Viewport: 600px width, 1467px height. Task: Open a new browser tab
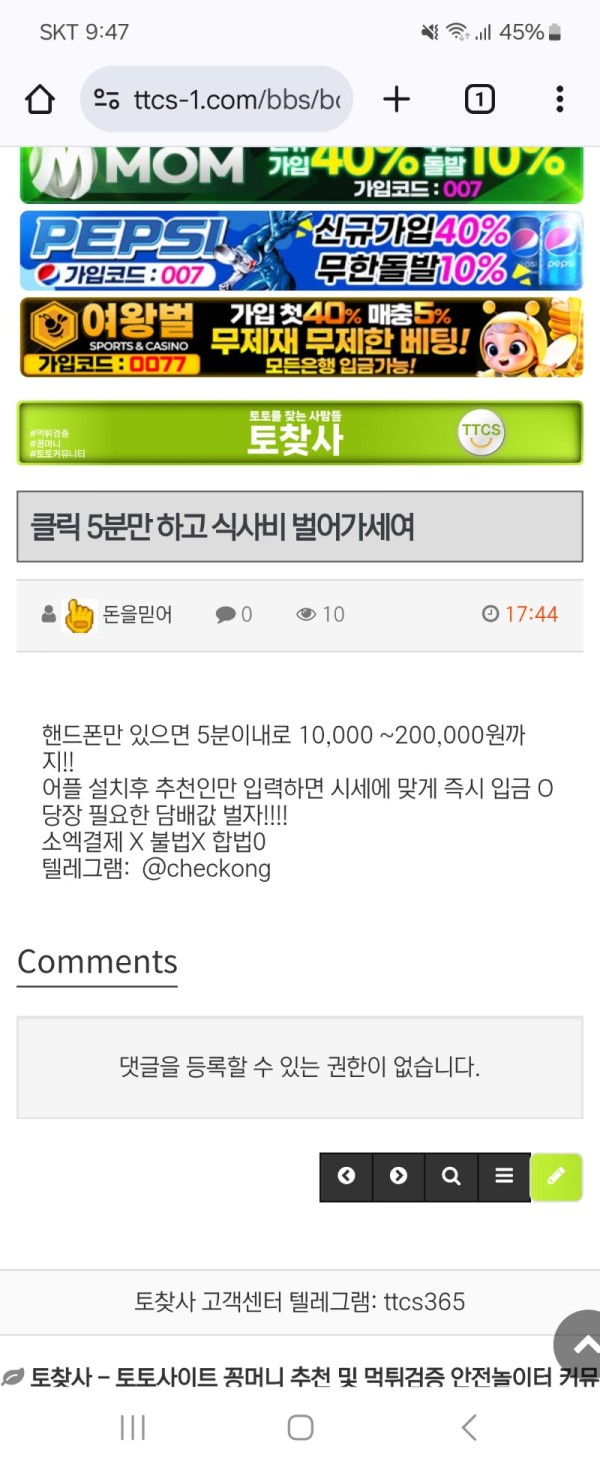pos(397,99)
